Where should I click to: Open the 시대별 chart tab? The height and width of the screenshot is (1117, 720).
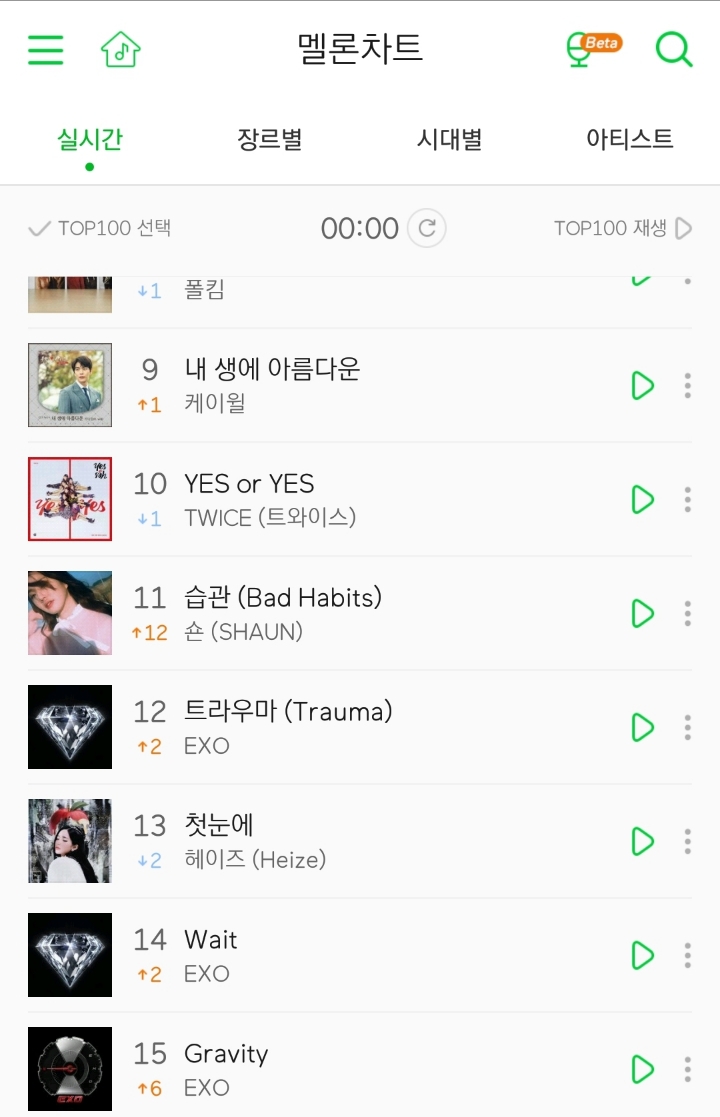click(447, 140)
